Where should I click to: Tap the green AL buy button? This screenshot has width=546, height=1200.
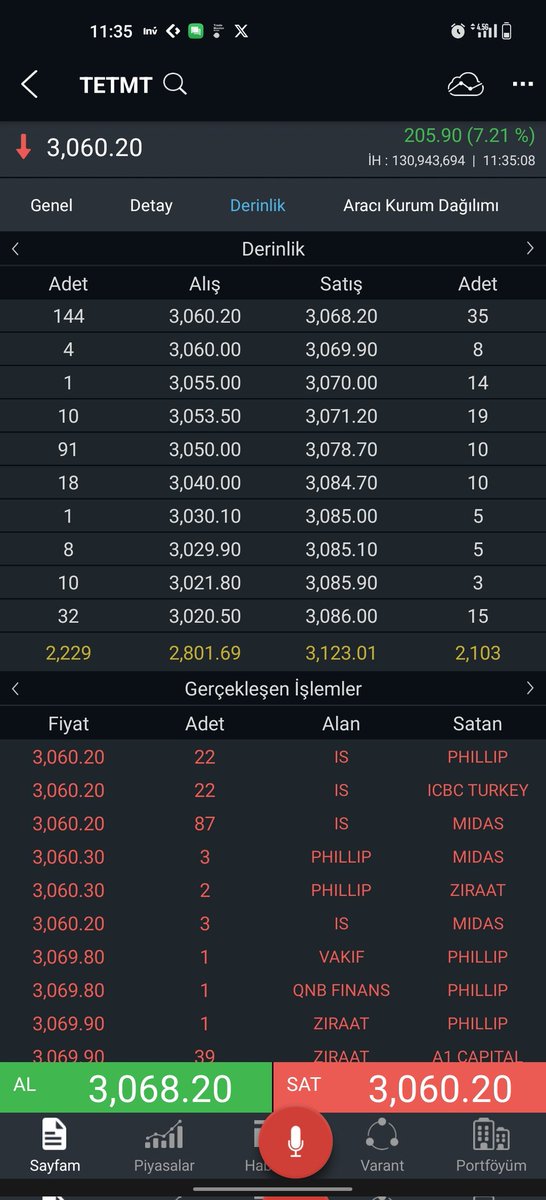tap(136, 1087)
